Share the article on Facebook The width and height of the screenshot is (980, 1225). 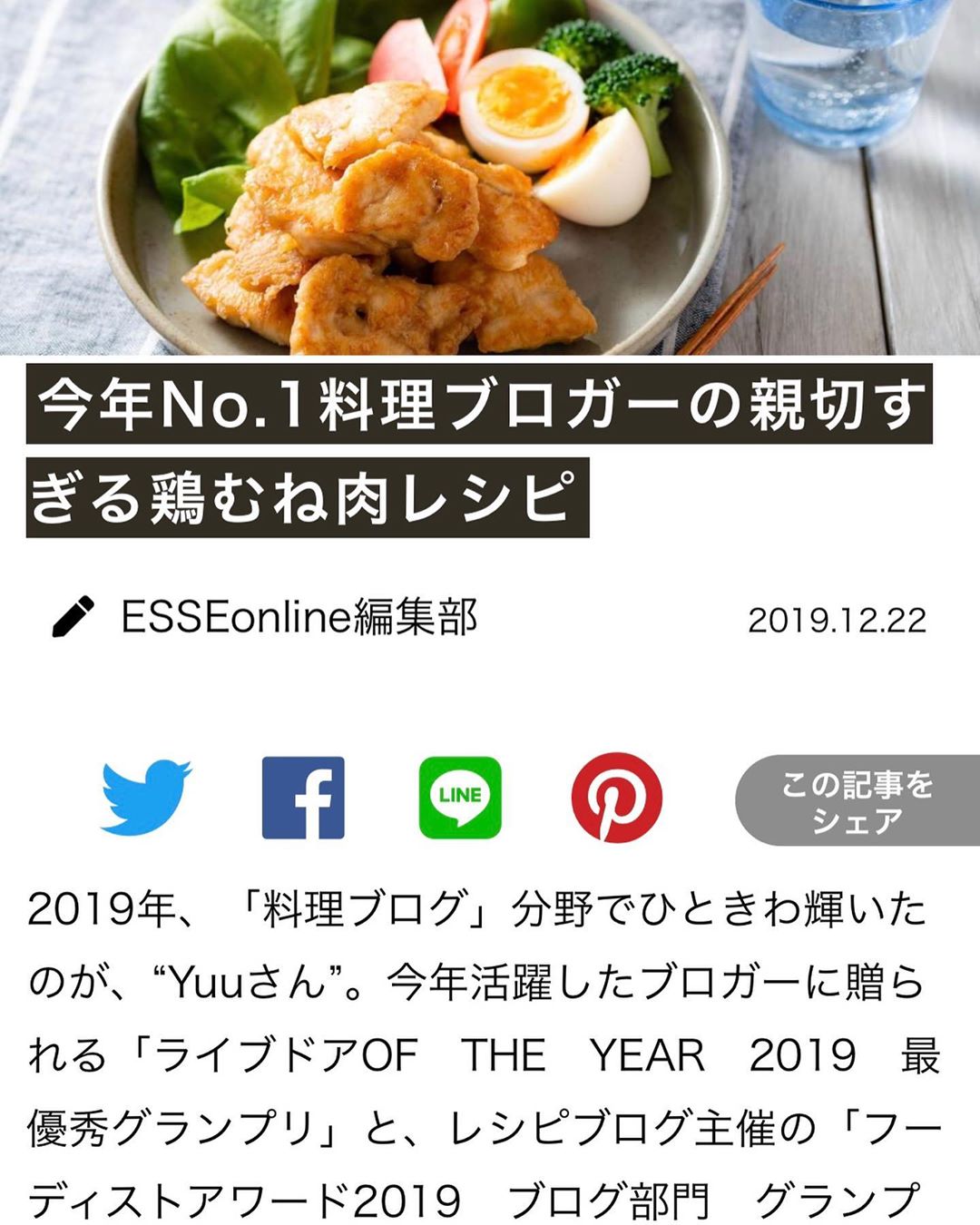pyautogui.click(x=303, y=798)
